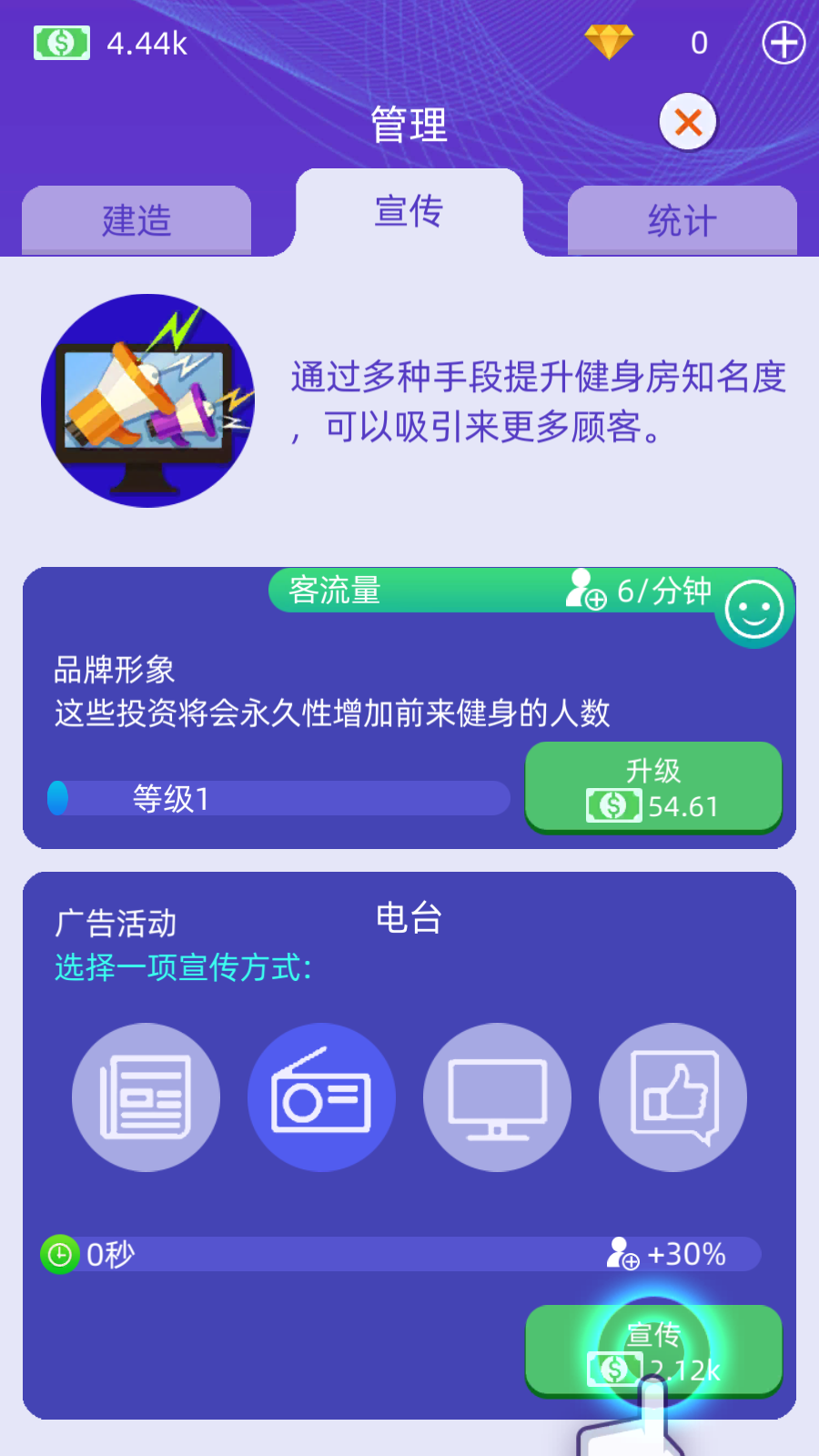Upgrade brand image for 54.61
The width and height of the screenshot is (819, 1456).
653,787
